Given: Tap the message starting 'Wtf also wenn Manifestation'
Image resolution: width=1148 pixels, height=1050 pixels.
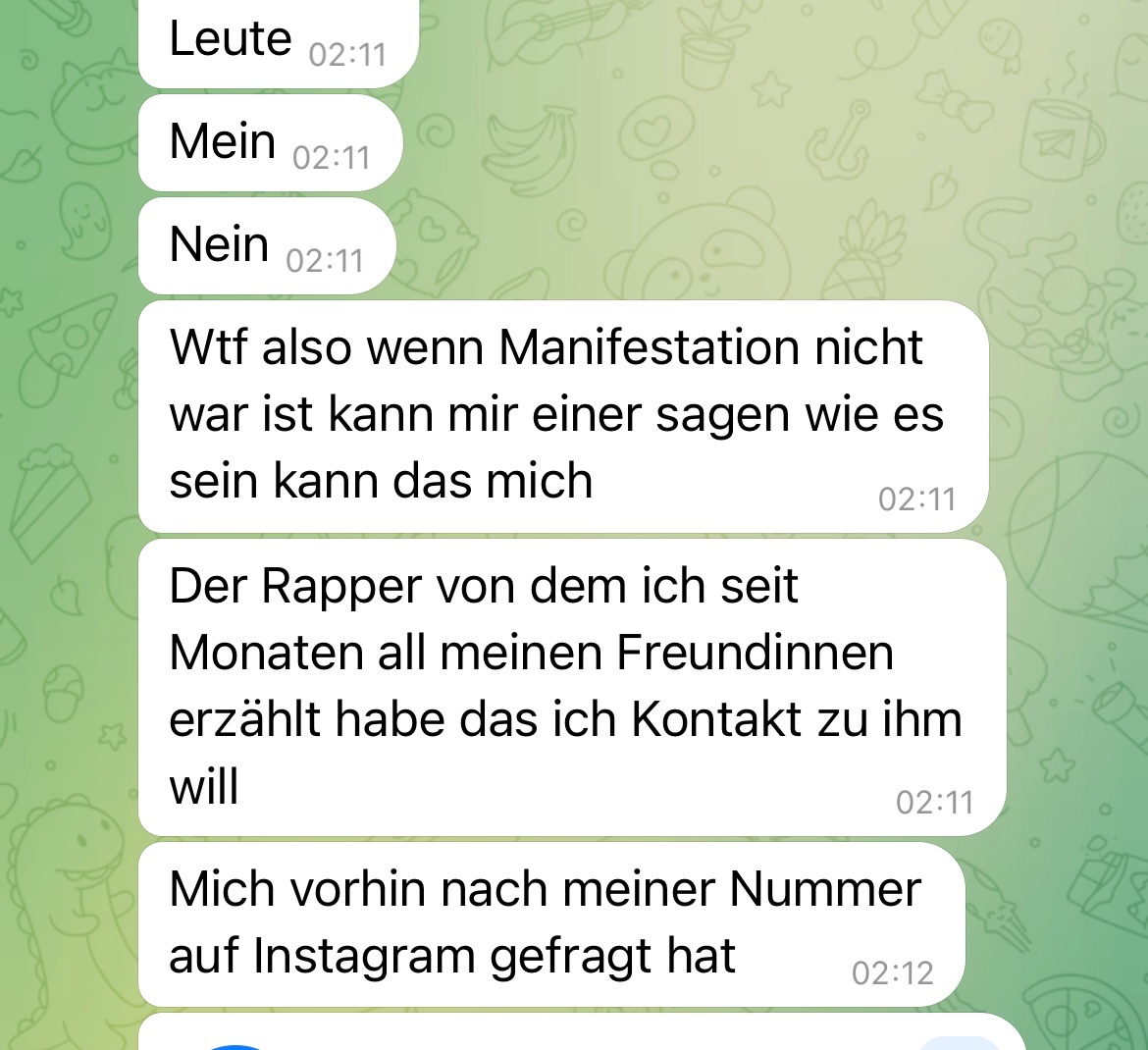Looking at the screenshot, I should [x=563, y=416].
